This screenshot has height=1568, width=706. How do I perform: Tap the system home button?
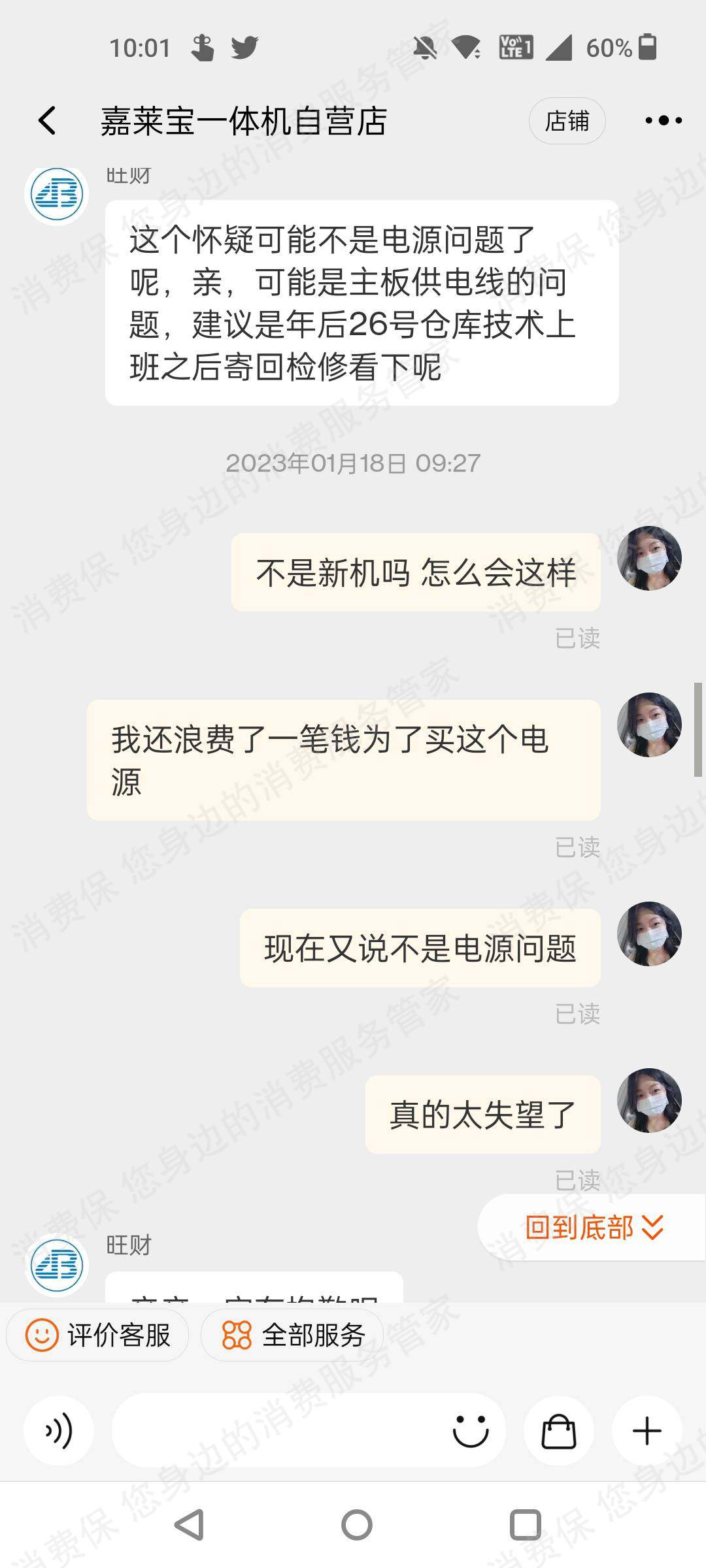[356, 1526]
